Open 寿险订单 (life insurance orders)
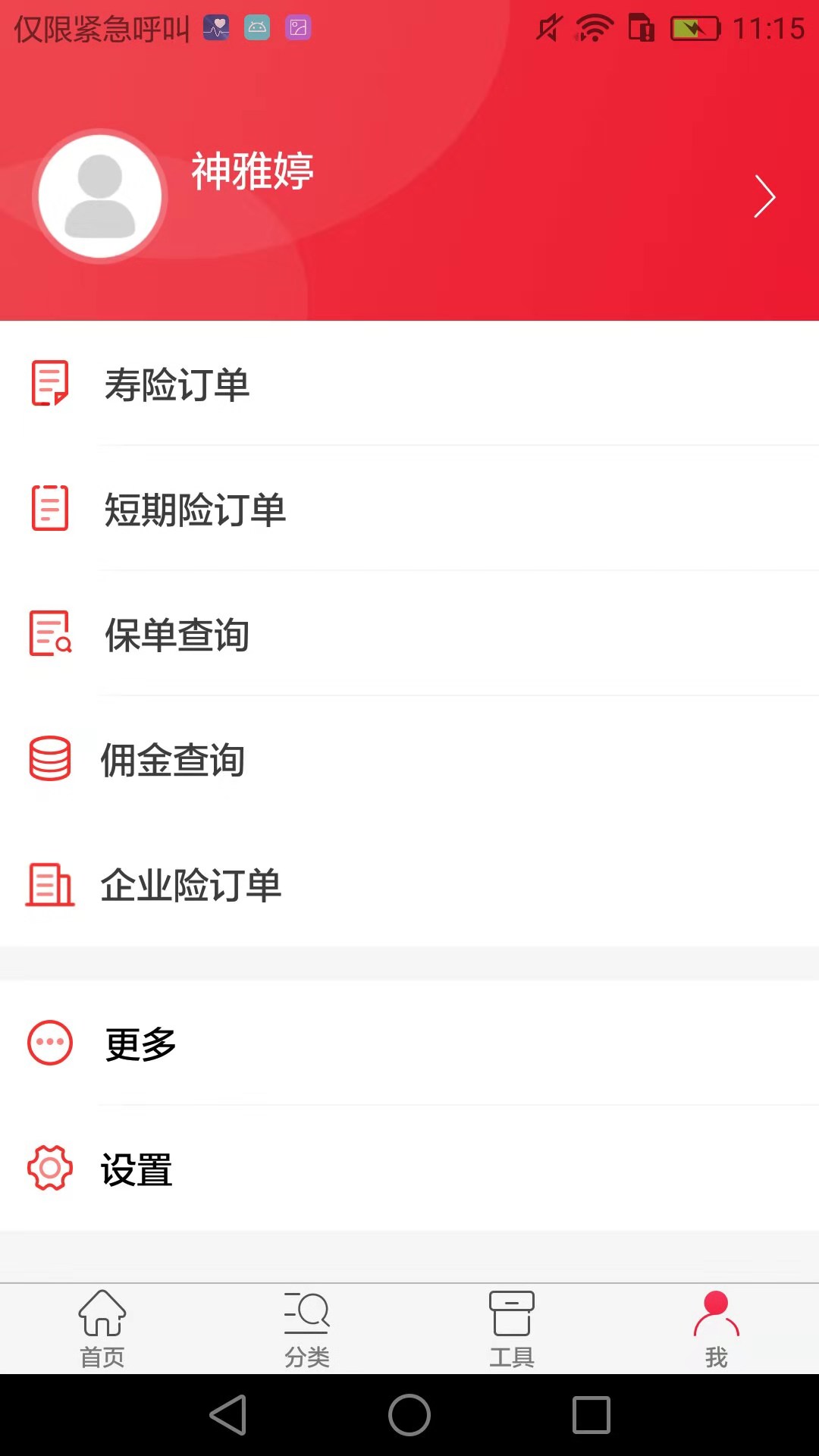Viewport: 819px width, 1456px height. [177, 384]
